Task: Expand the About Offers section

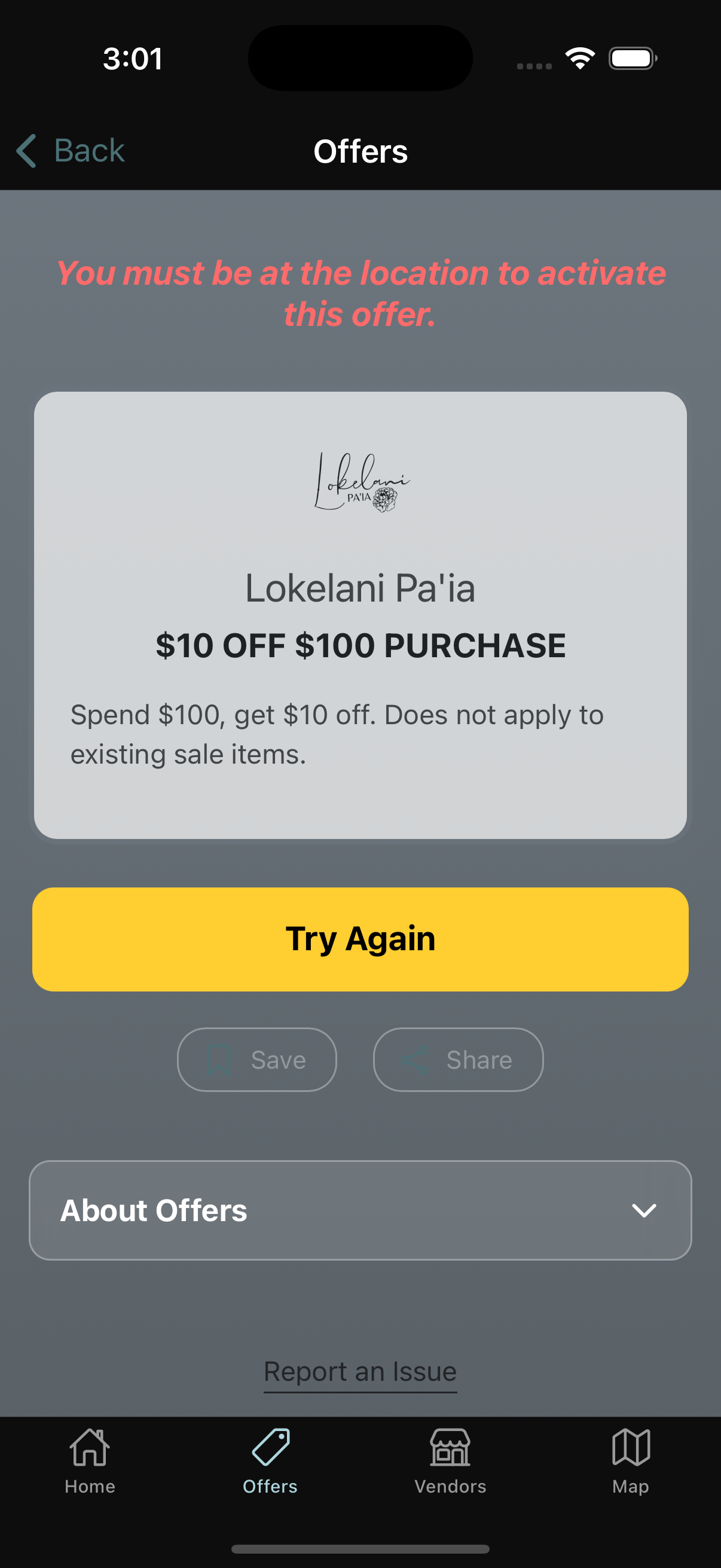Action: tap(360, 1210)
